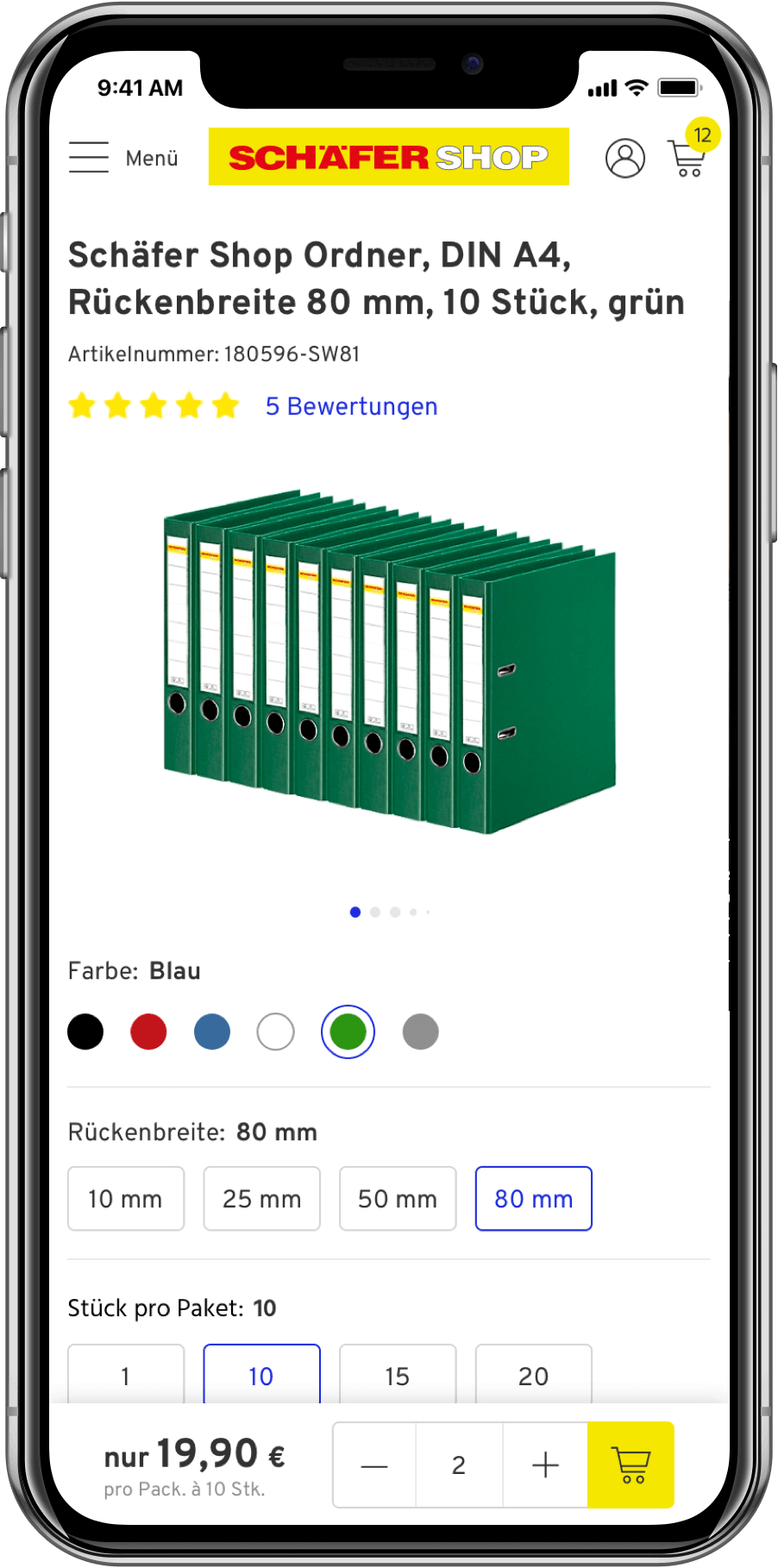The image size is (778, 1568).
Task: Open the shopping cart with 12 items
Action: click(x=687, y=158)
